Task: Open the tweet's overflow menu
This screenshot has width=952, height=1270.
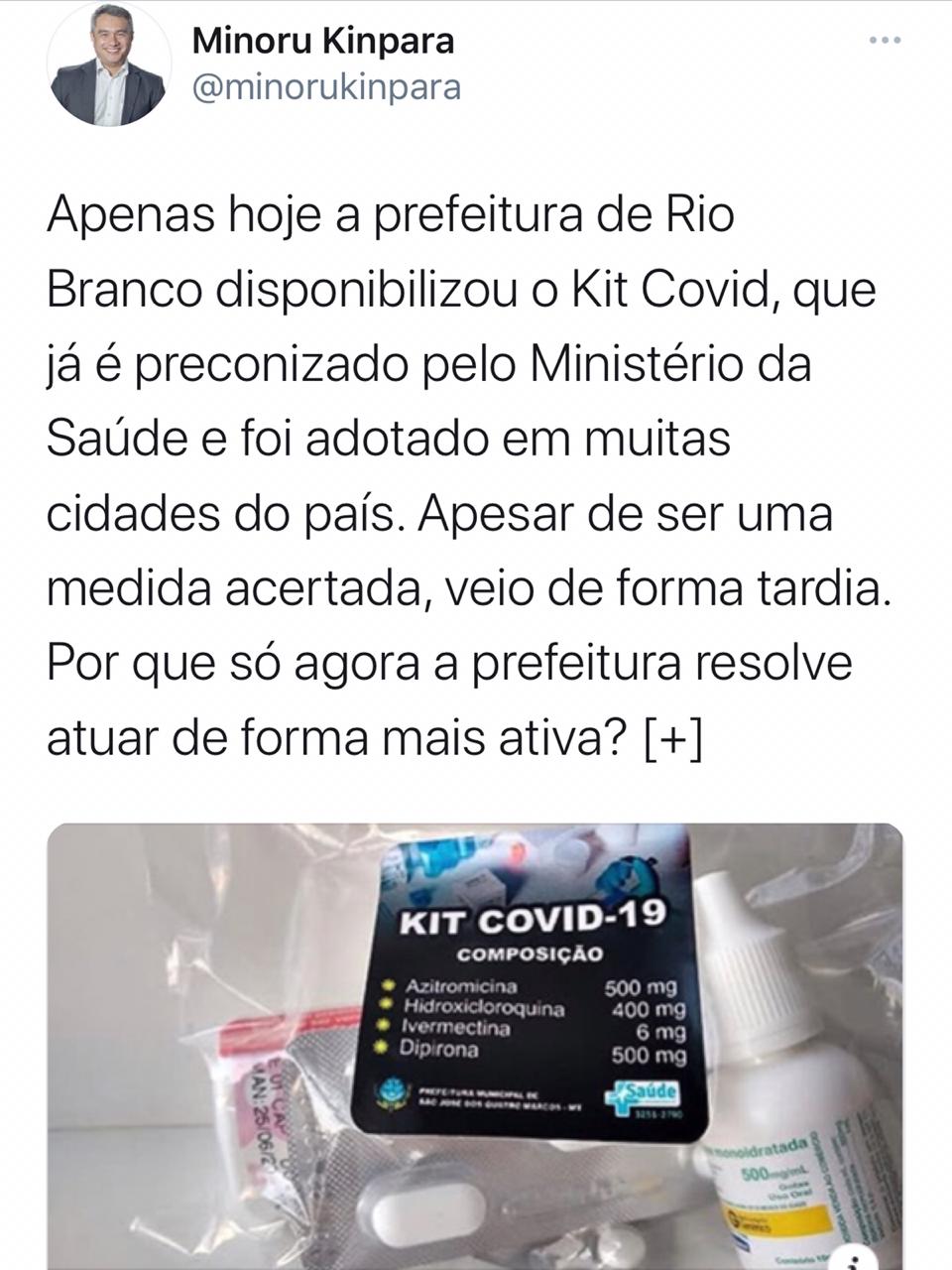Action: [x=885, y=41]
